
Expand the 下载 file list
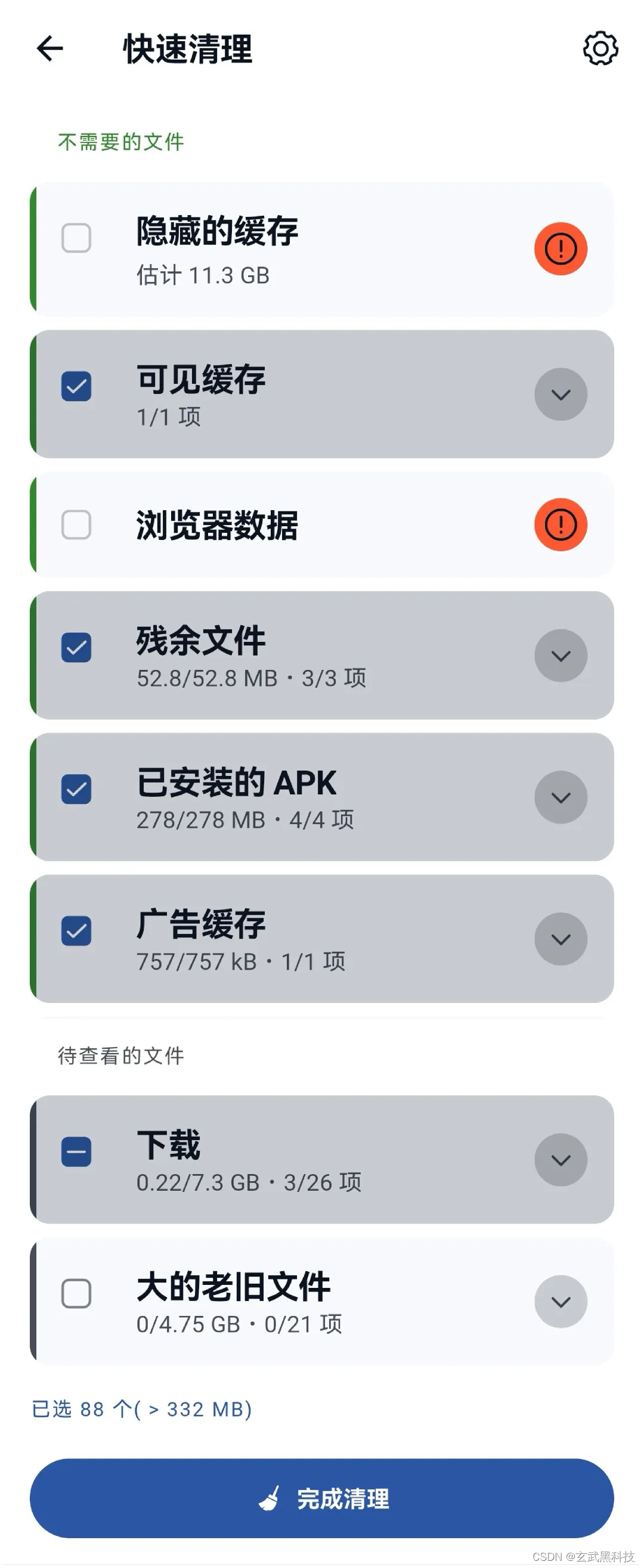tap(561, 1160)
